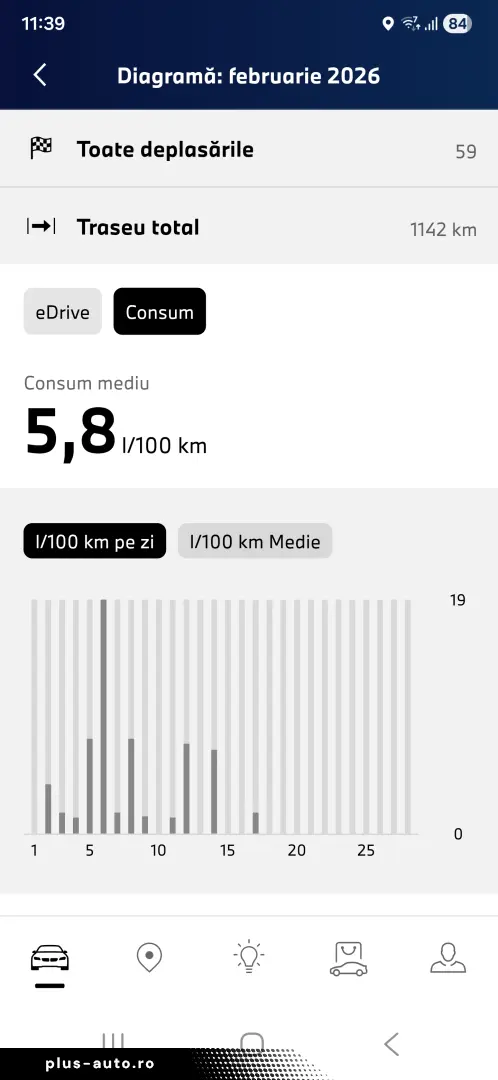The width and height of the screenshot is (498, 1080).
Task: Show l/100 km pe zi chart
Action: (x=95, y=541)
